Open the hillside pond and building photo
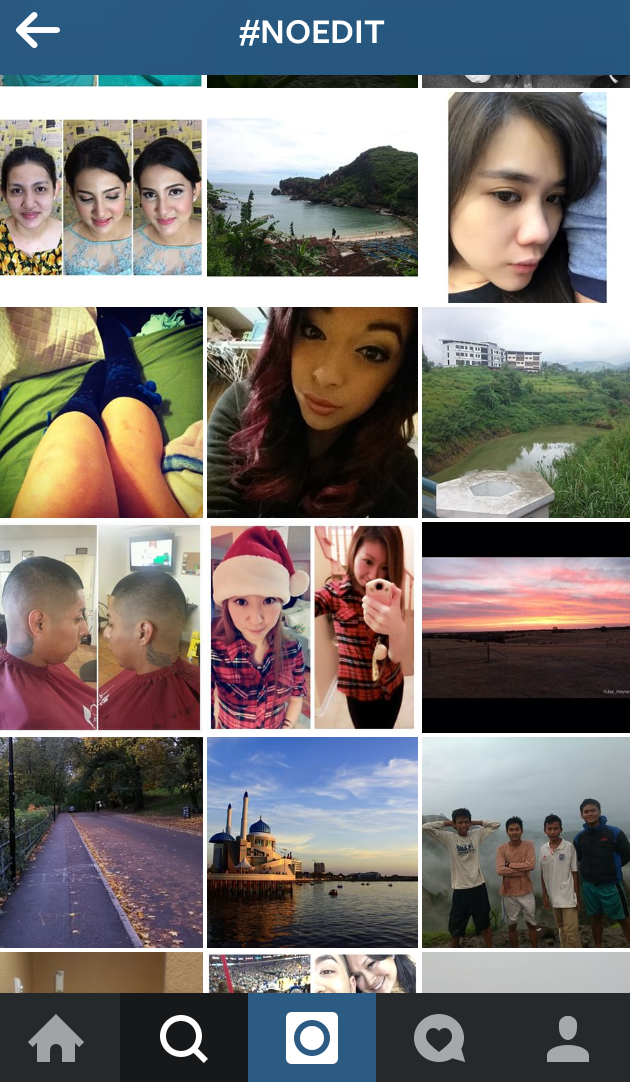The image size is (630, 1082). point(526,412)
